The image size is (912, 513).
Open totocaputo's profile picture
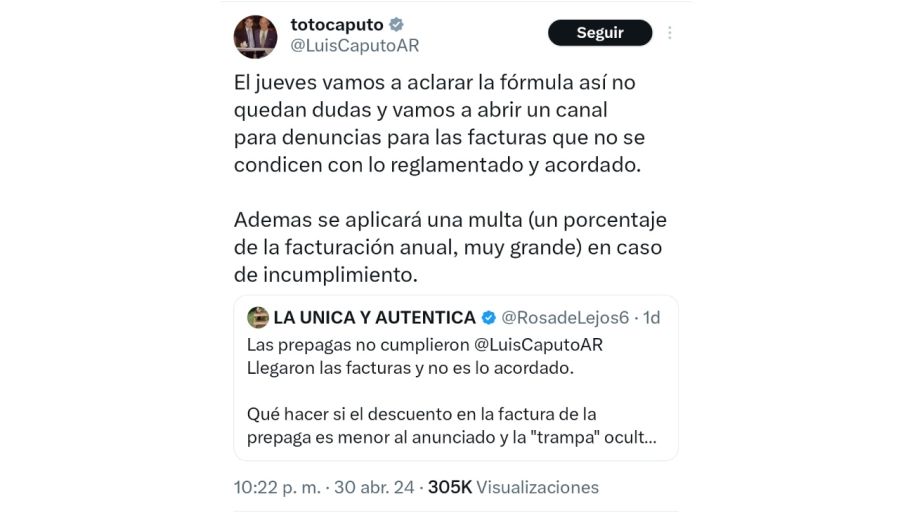click(255, 37)
